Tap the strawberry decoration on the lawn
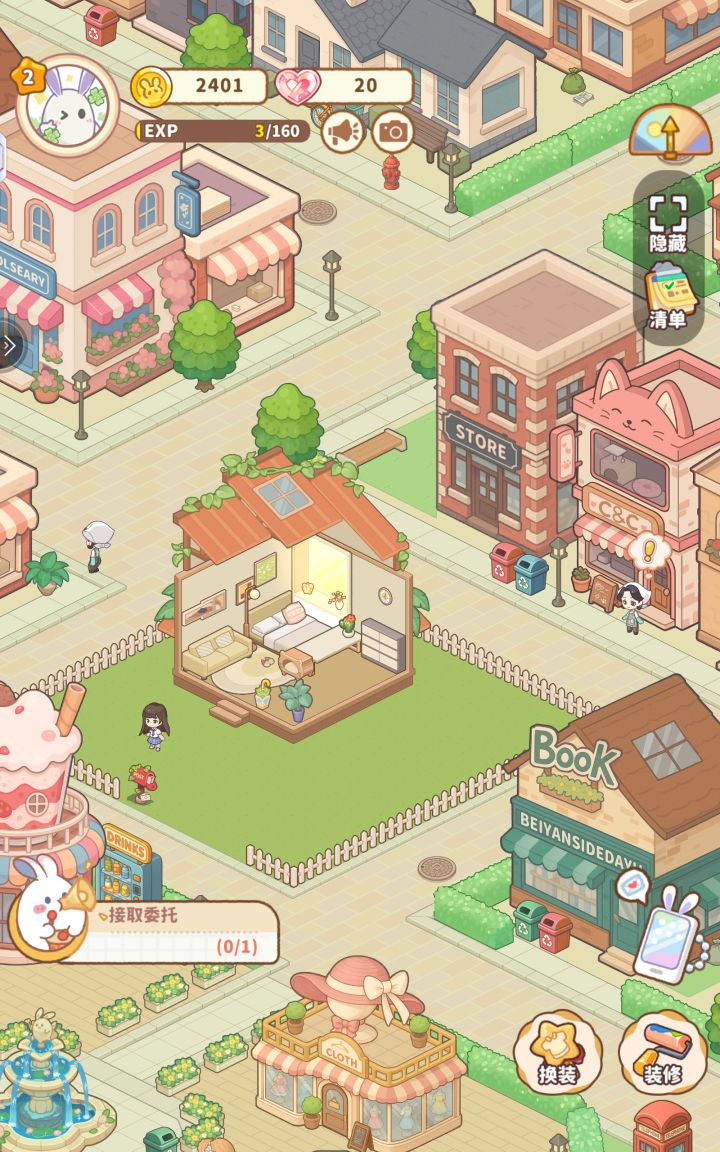Image resolution: width=720 pixels, height=1152 pixels. click(x=140, y=782)
